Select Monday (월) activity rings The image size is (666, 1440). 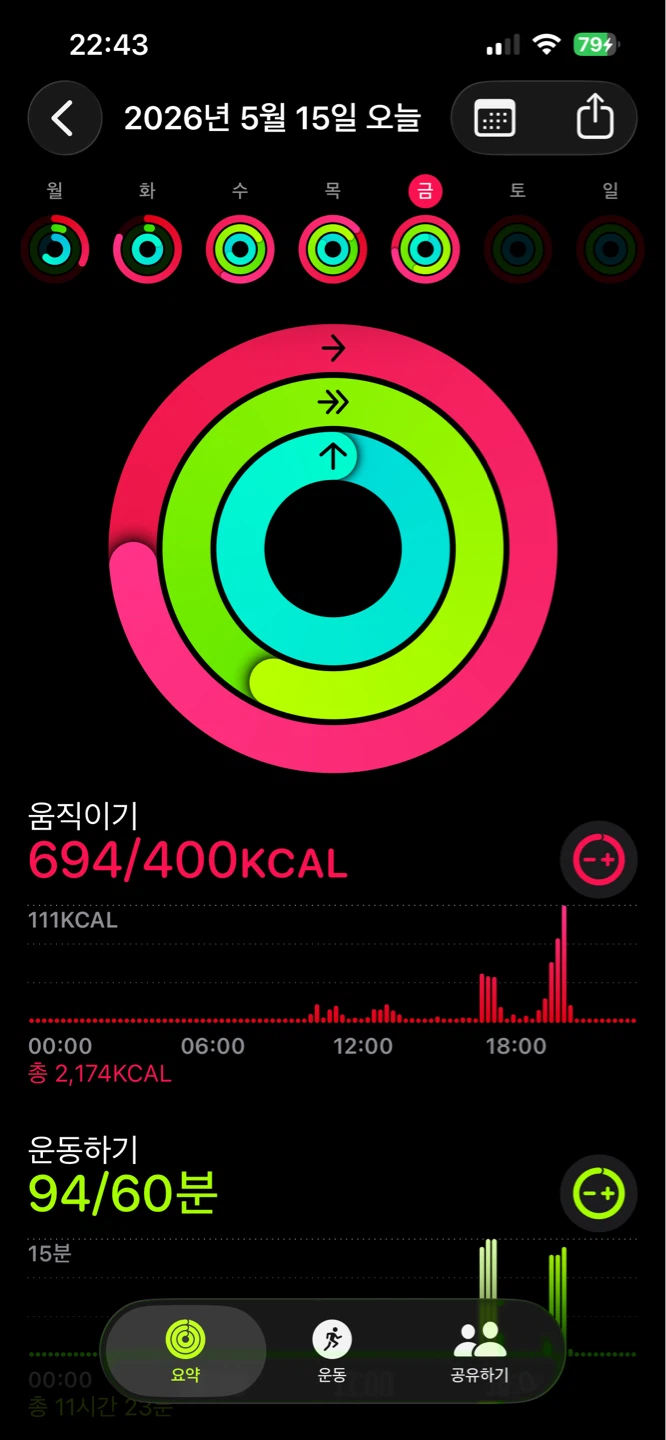pyautogui.click(x=55, y=249)
